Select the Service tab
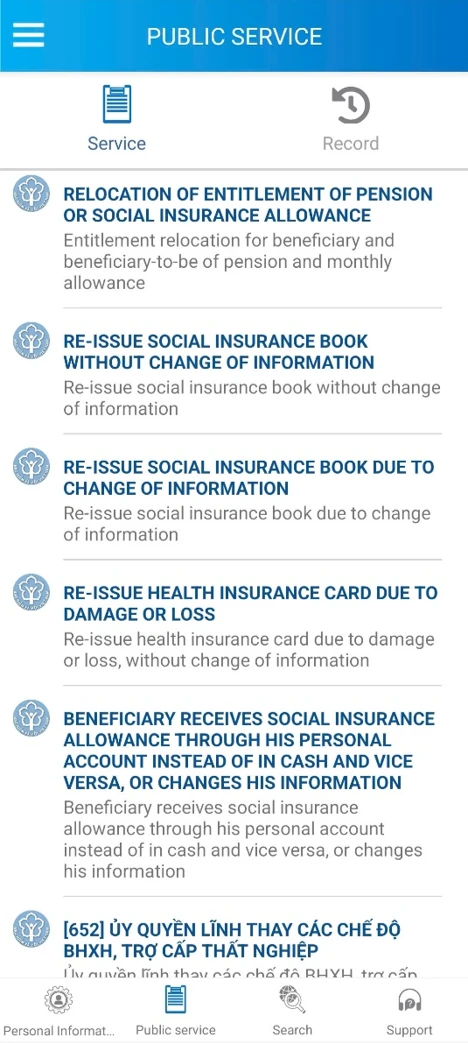Image resolution: width=468 pixels, height=1043 pixels. click(117, 119)
